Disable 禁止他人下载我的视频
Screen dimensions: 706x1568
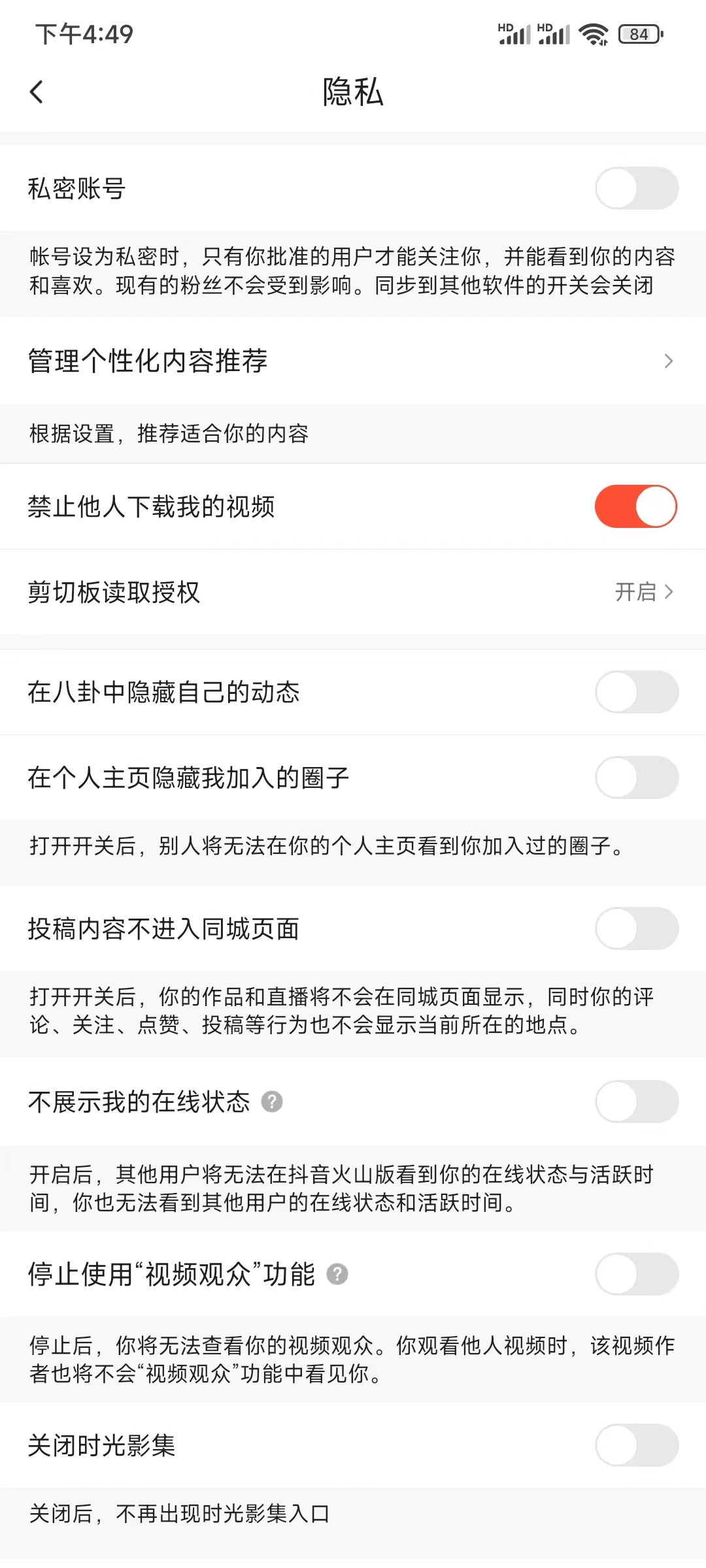pyautogui.click(x=635, y=506)
